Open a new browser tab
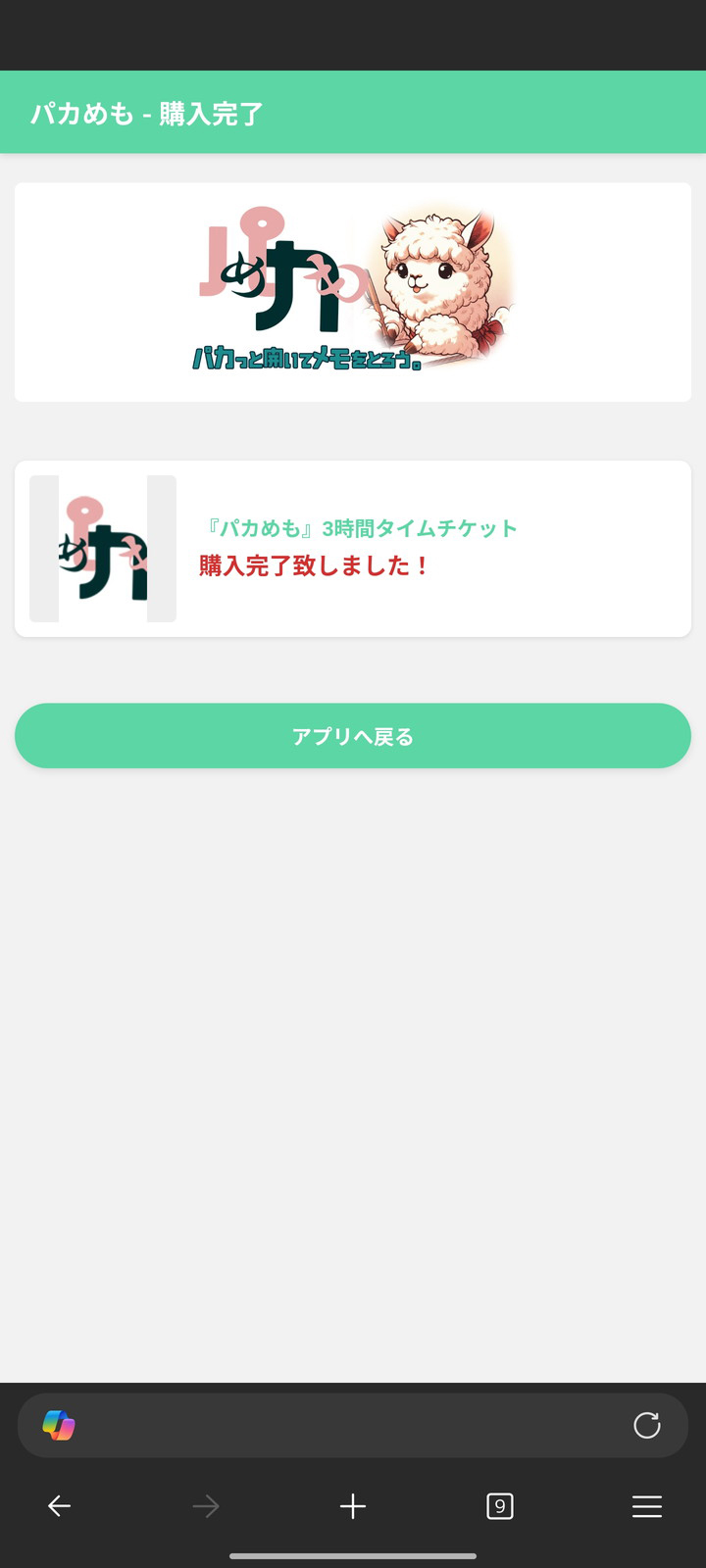The width and height of the screenshot is (706, 1568). pyautogui.click(x=353, y=1506)
